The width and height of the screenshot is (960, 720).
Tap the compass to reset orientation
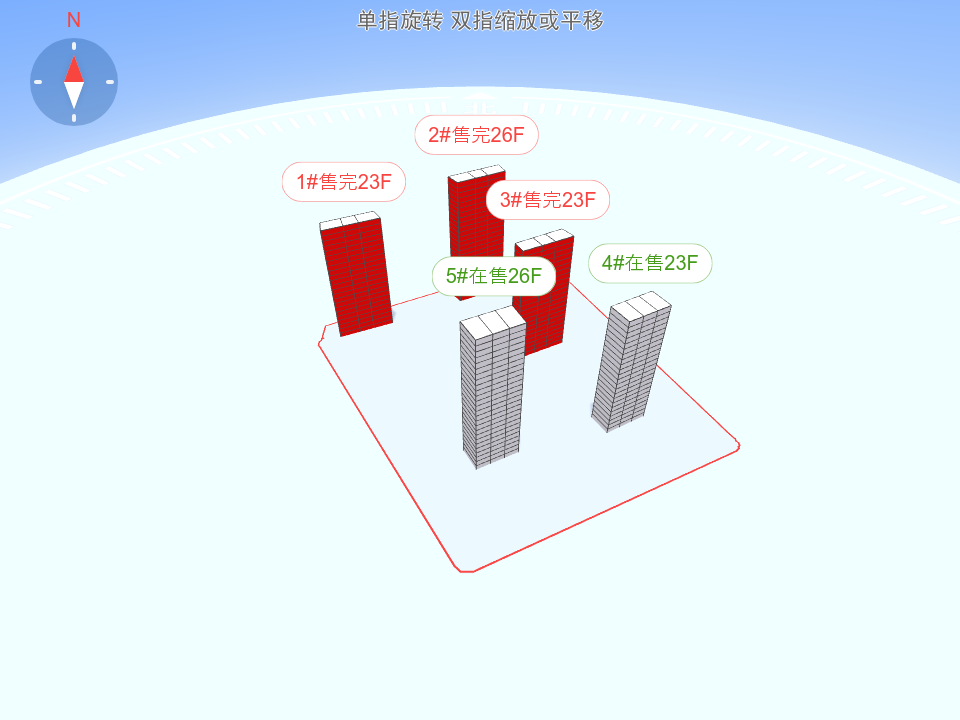(74, 82)
